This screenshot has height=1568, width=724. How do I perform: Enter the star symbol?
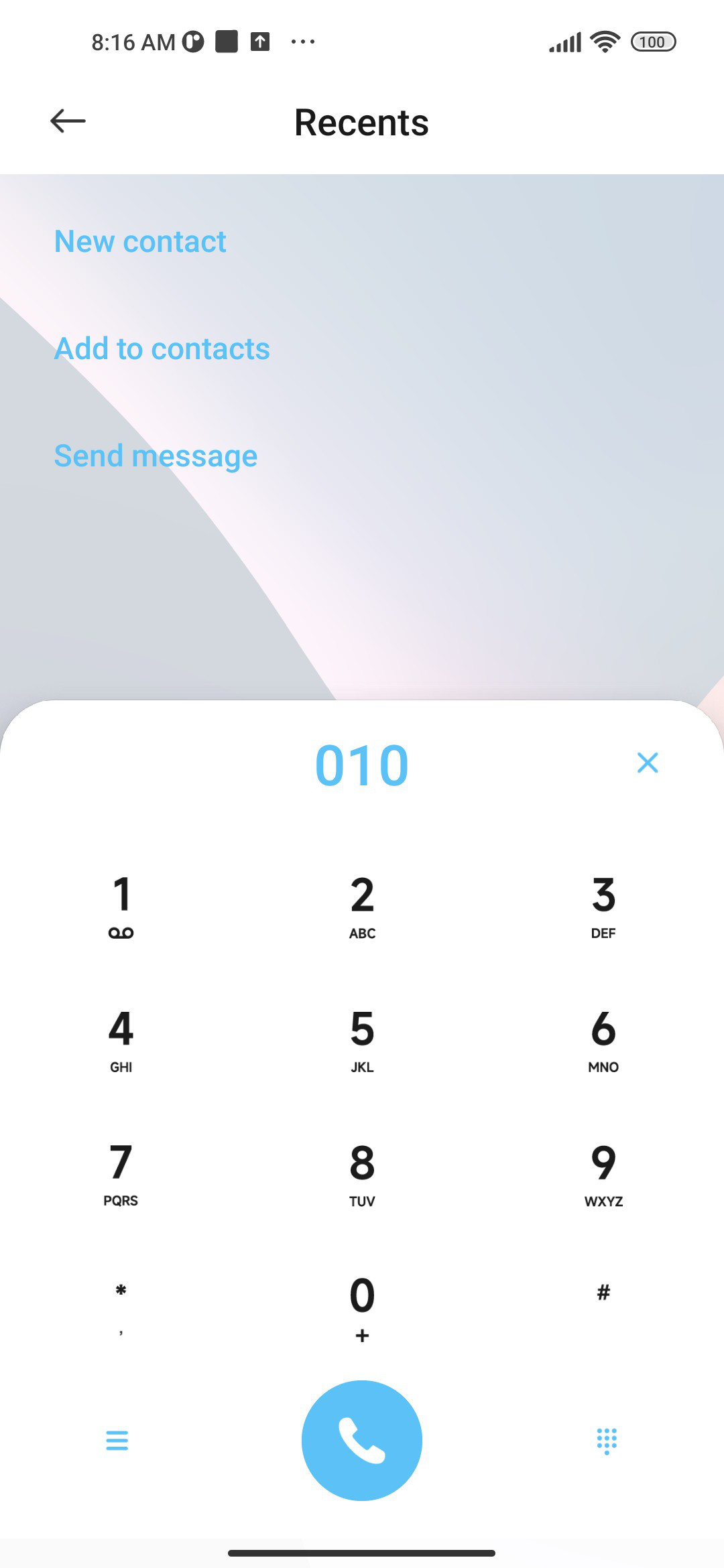pyautogui.click(x=121, y=1308)
